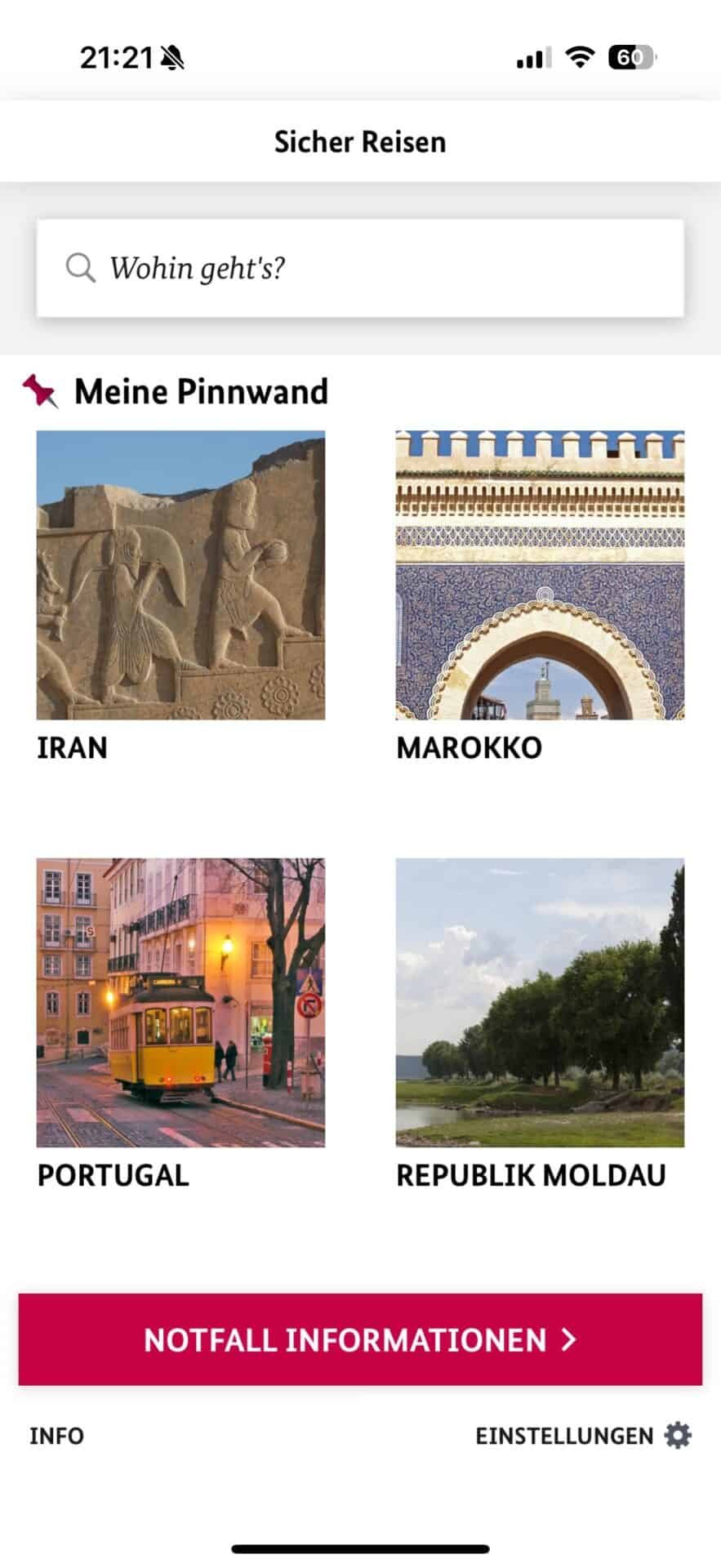Open Einstellungen settings
721x1568 pixels.
click(583, 1436)
